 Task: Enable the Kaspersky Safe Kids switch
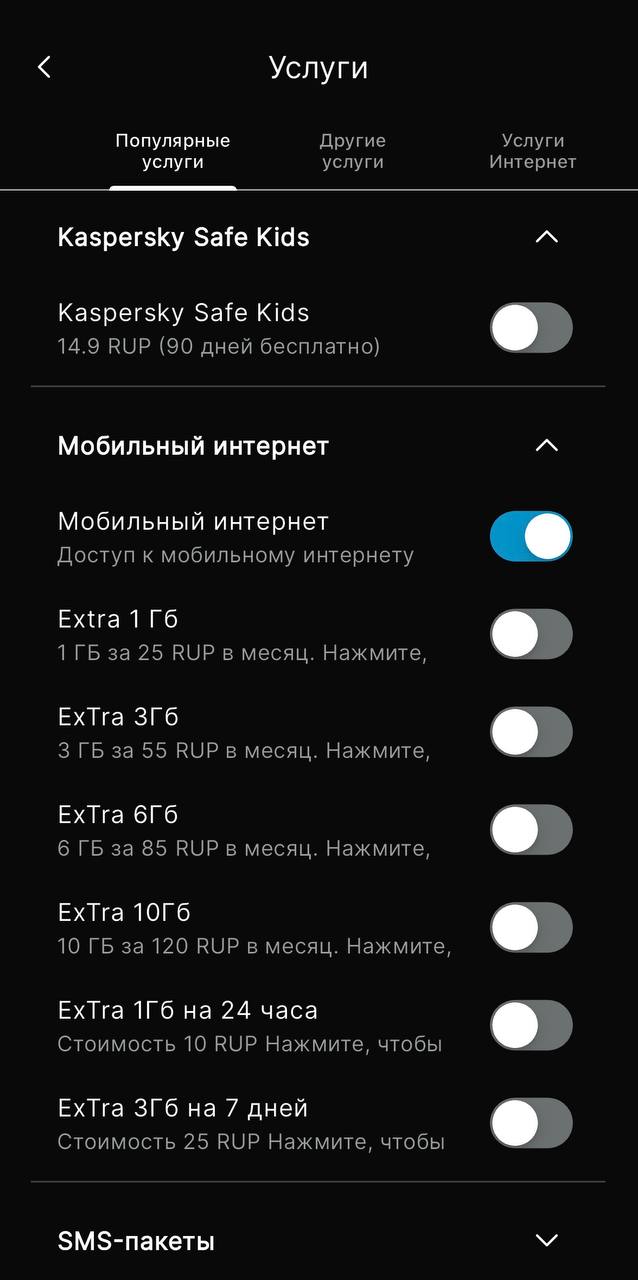tap(531, 328)
